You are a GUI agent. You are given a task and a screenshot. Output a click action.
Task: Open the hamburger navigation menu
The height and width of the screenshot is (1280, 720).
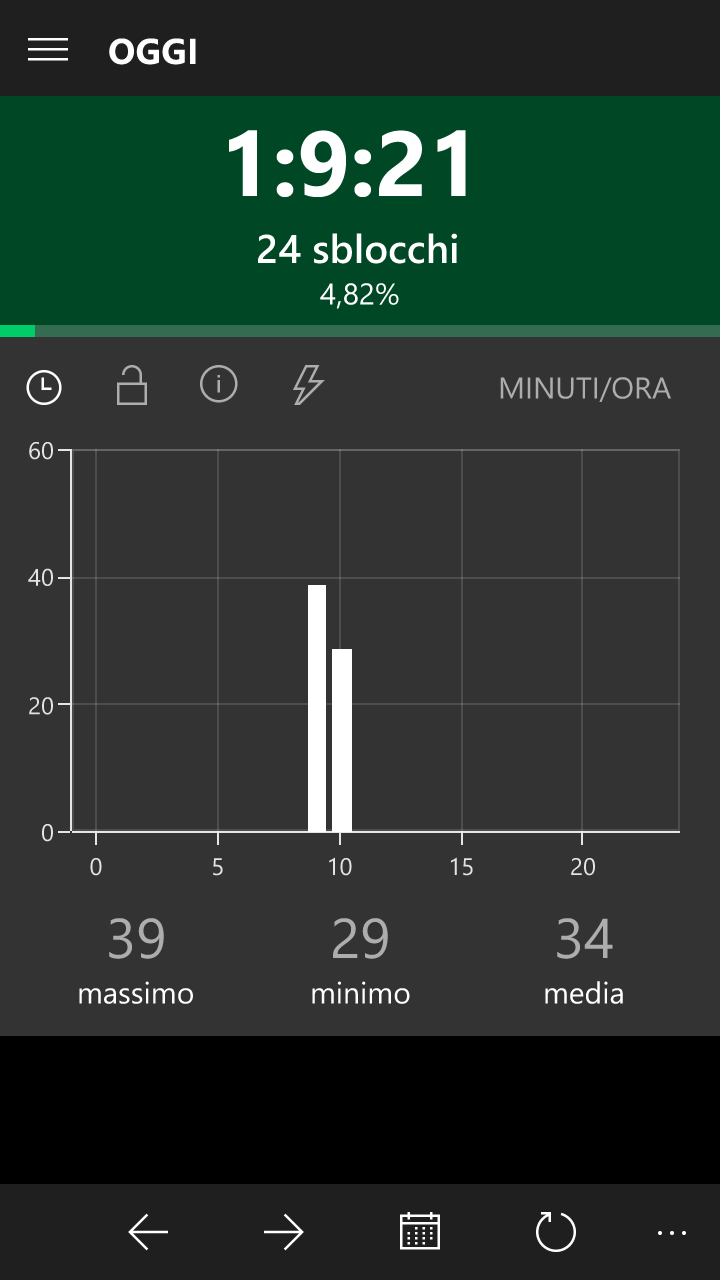pos(48,50)
